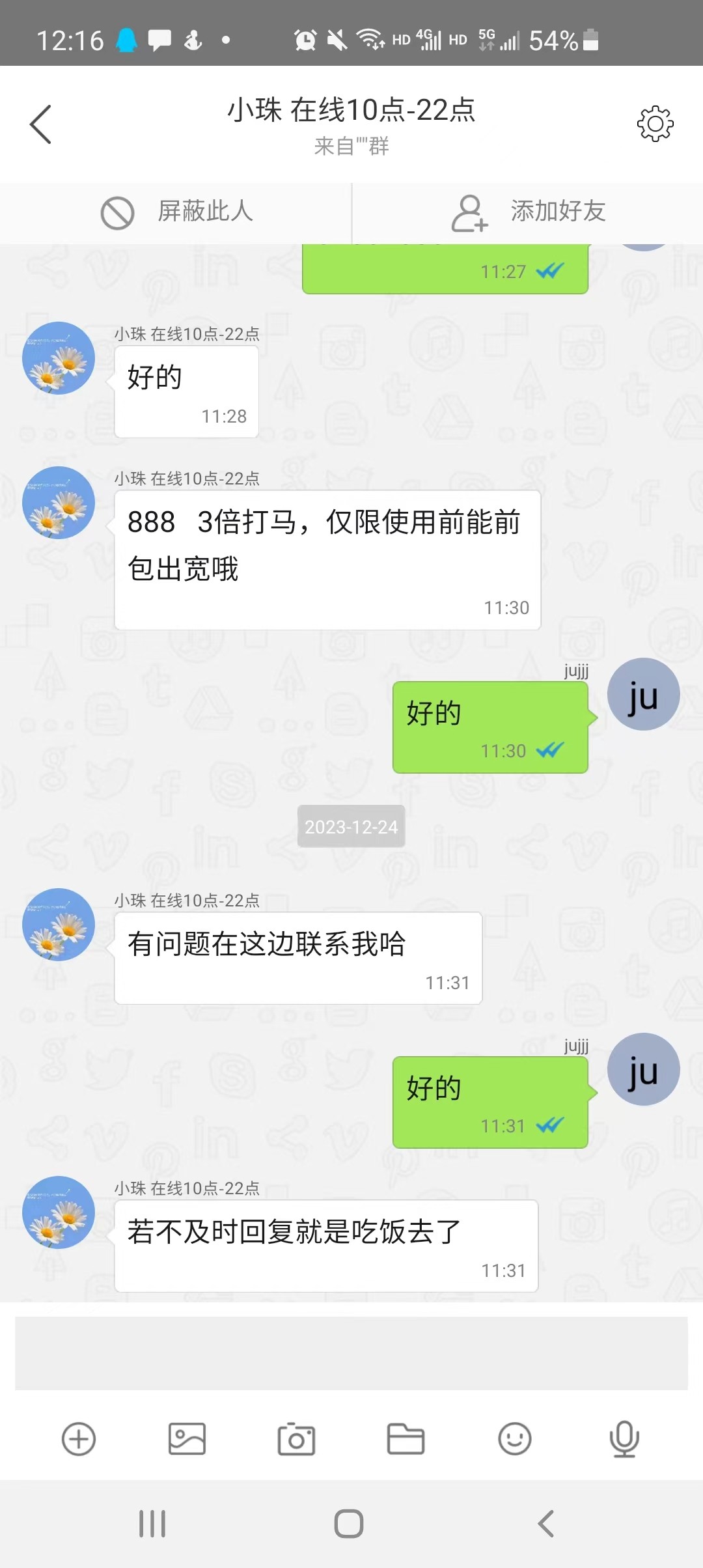The image size is (703, 1568).
Task: Open the picture gallery icon
Action: 187,1439
